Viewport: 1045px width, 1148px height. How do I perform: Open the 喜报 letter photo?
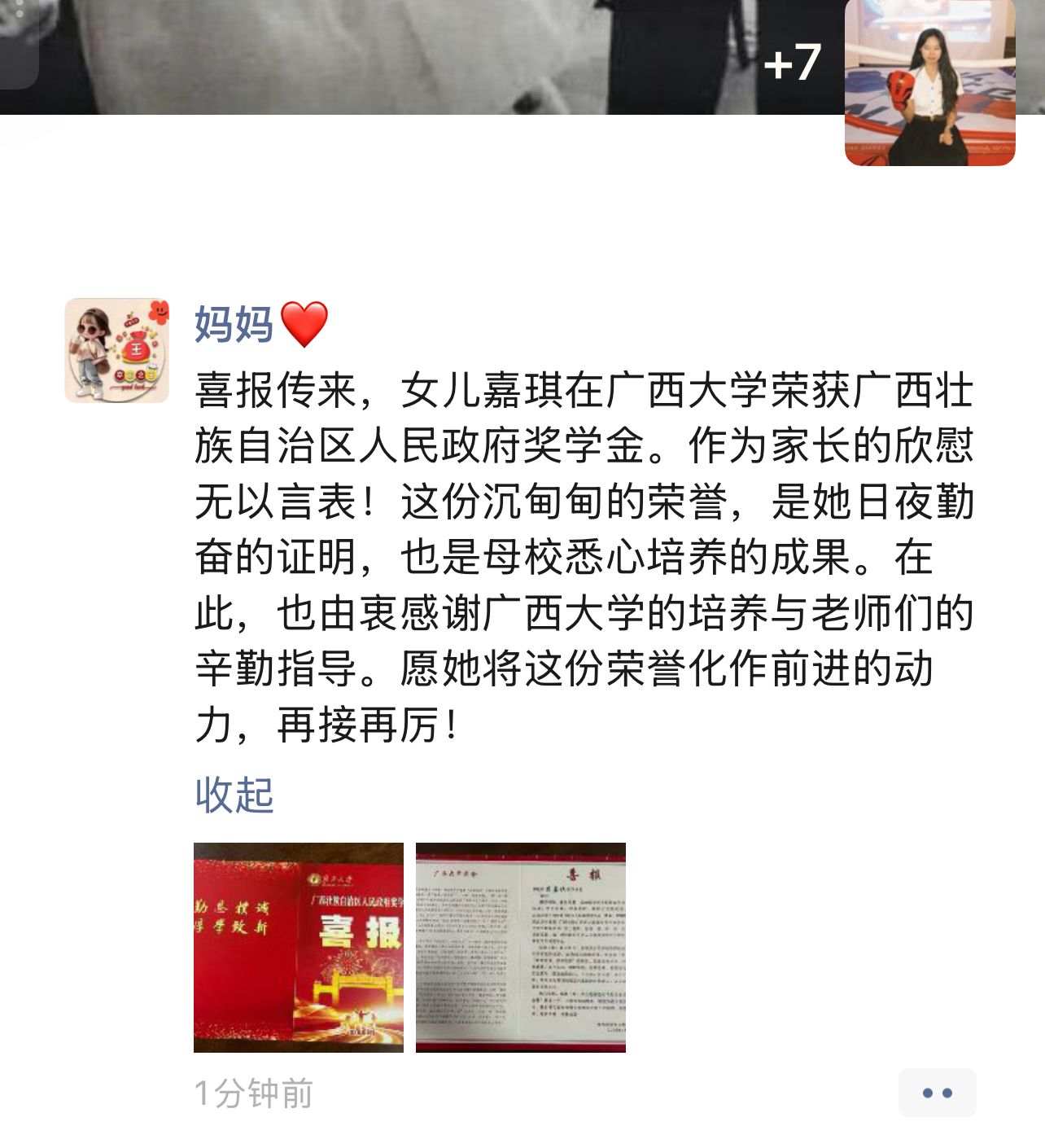(x=521, y=947)
